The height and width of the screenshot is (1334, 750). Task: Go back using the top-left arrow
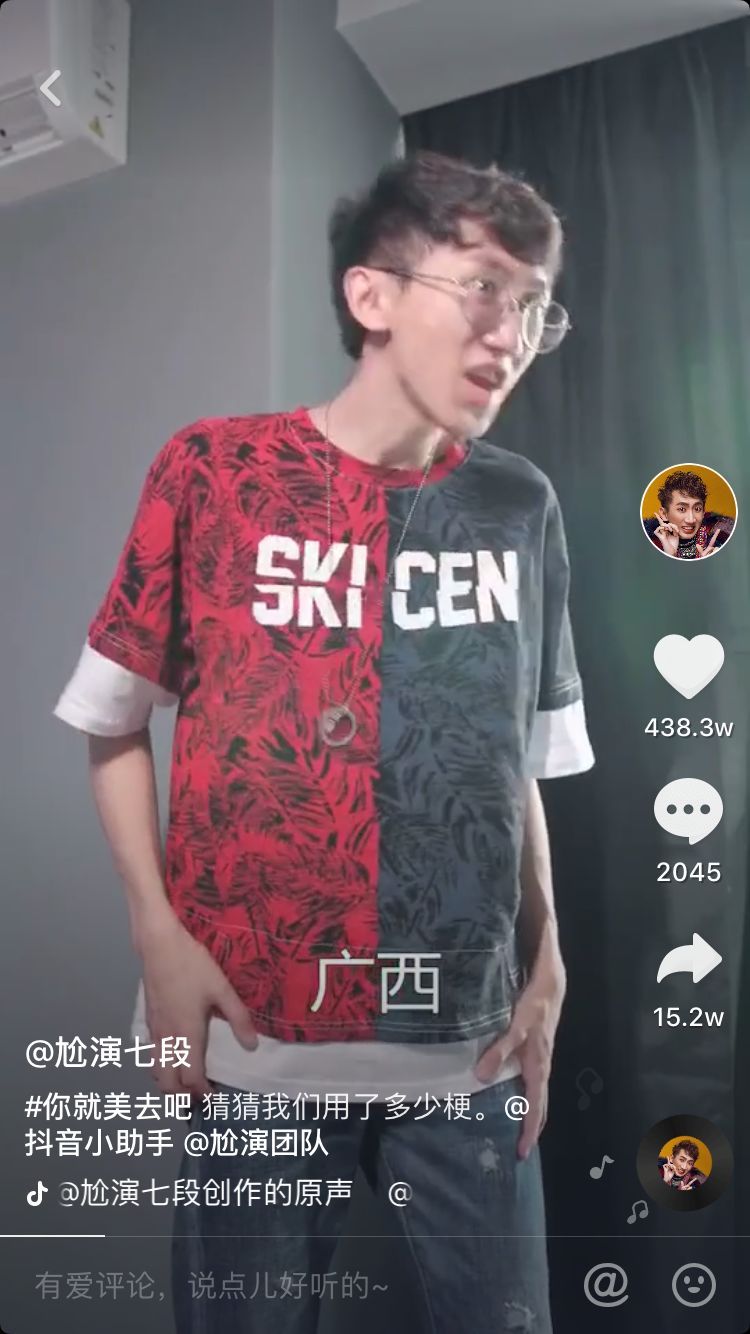tap(50, 88)
